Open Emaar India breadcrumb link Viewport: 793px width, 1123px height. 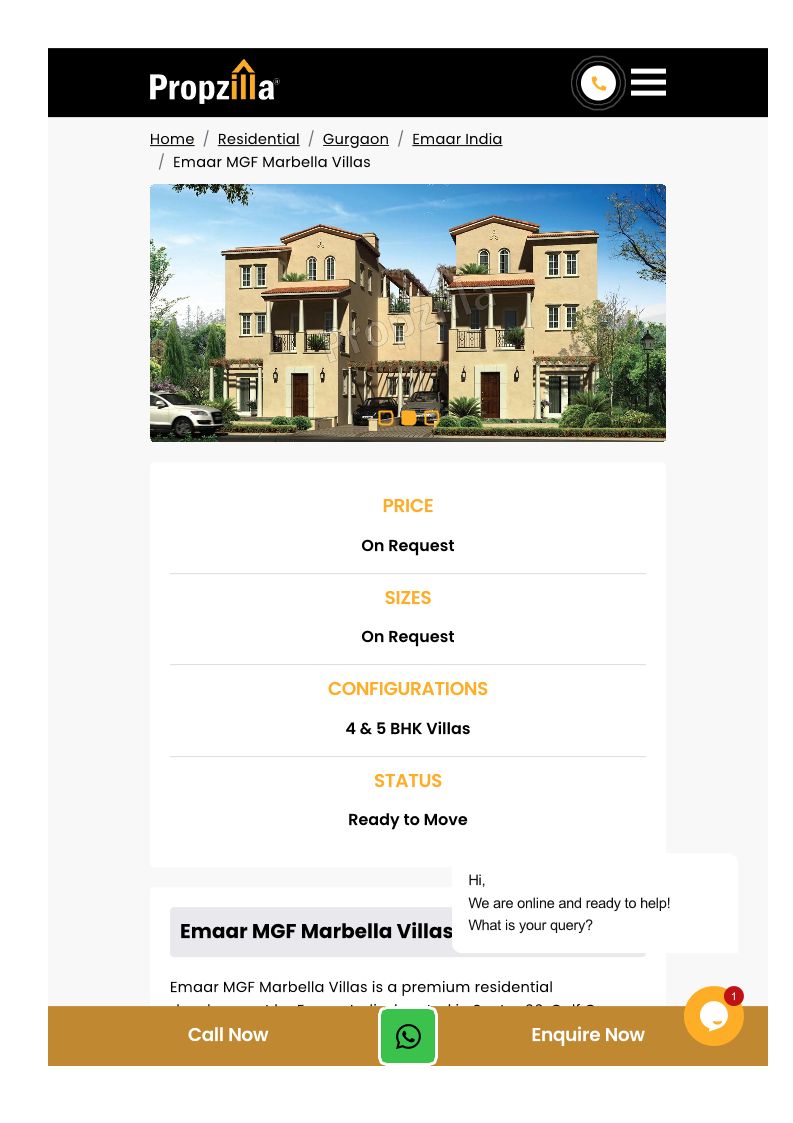point(457,139)
